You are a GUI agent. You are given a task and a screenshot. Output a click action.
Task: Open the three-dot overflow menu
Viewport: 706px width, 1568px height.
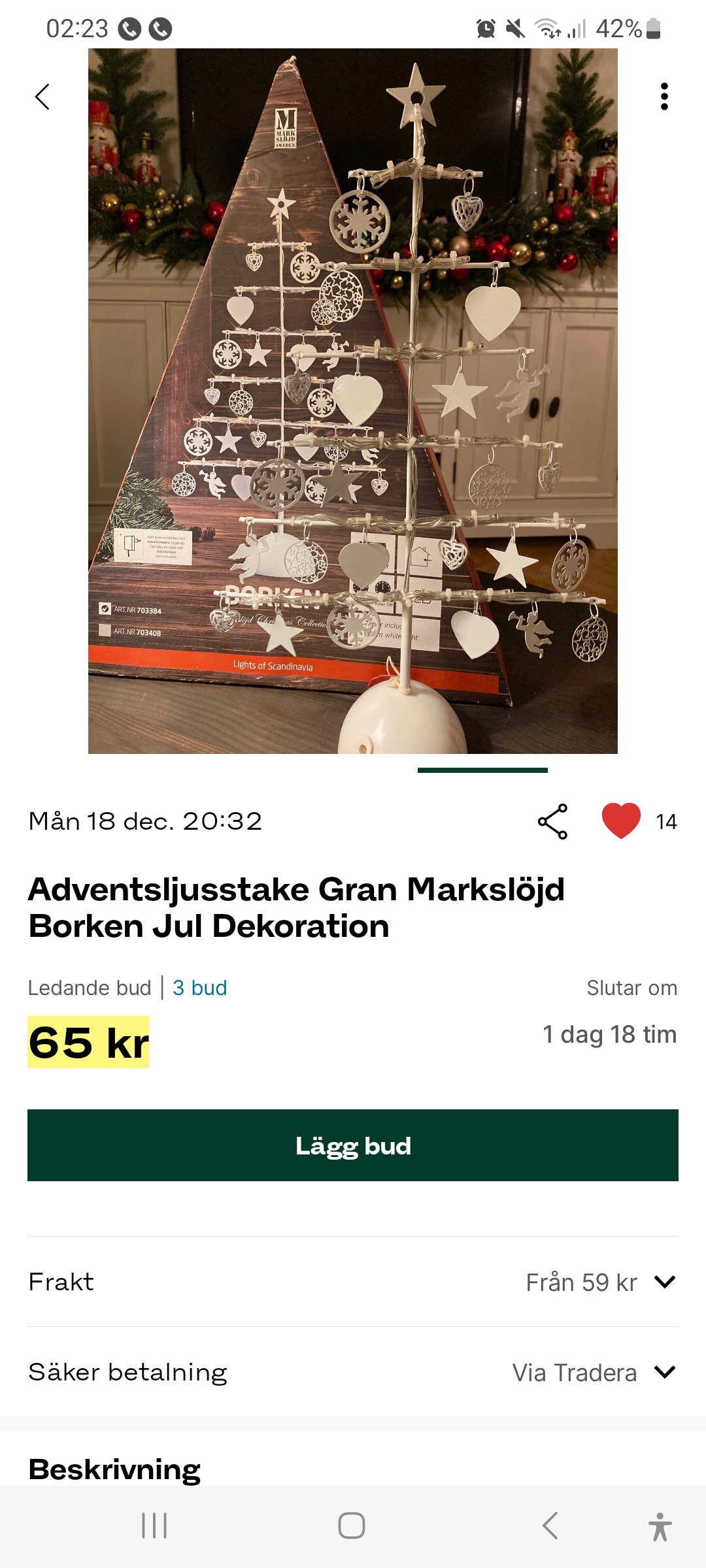[664, 97]
